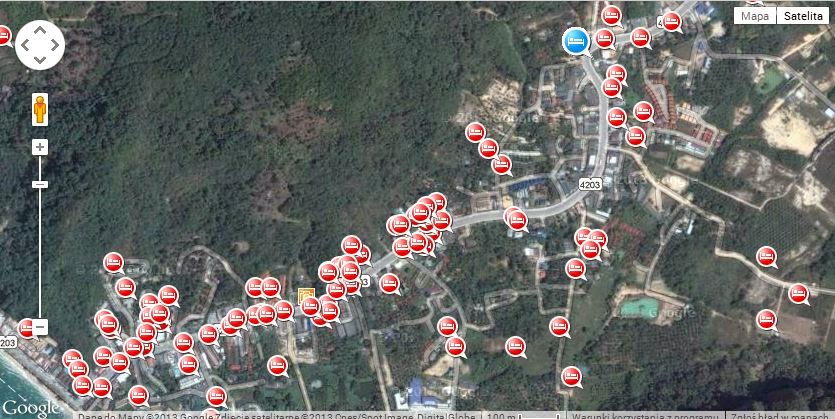835x419 pixels.
Task: Zoom in with the plus button
Action: [x=40, y=147]
